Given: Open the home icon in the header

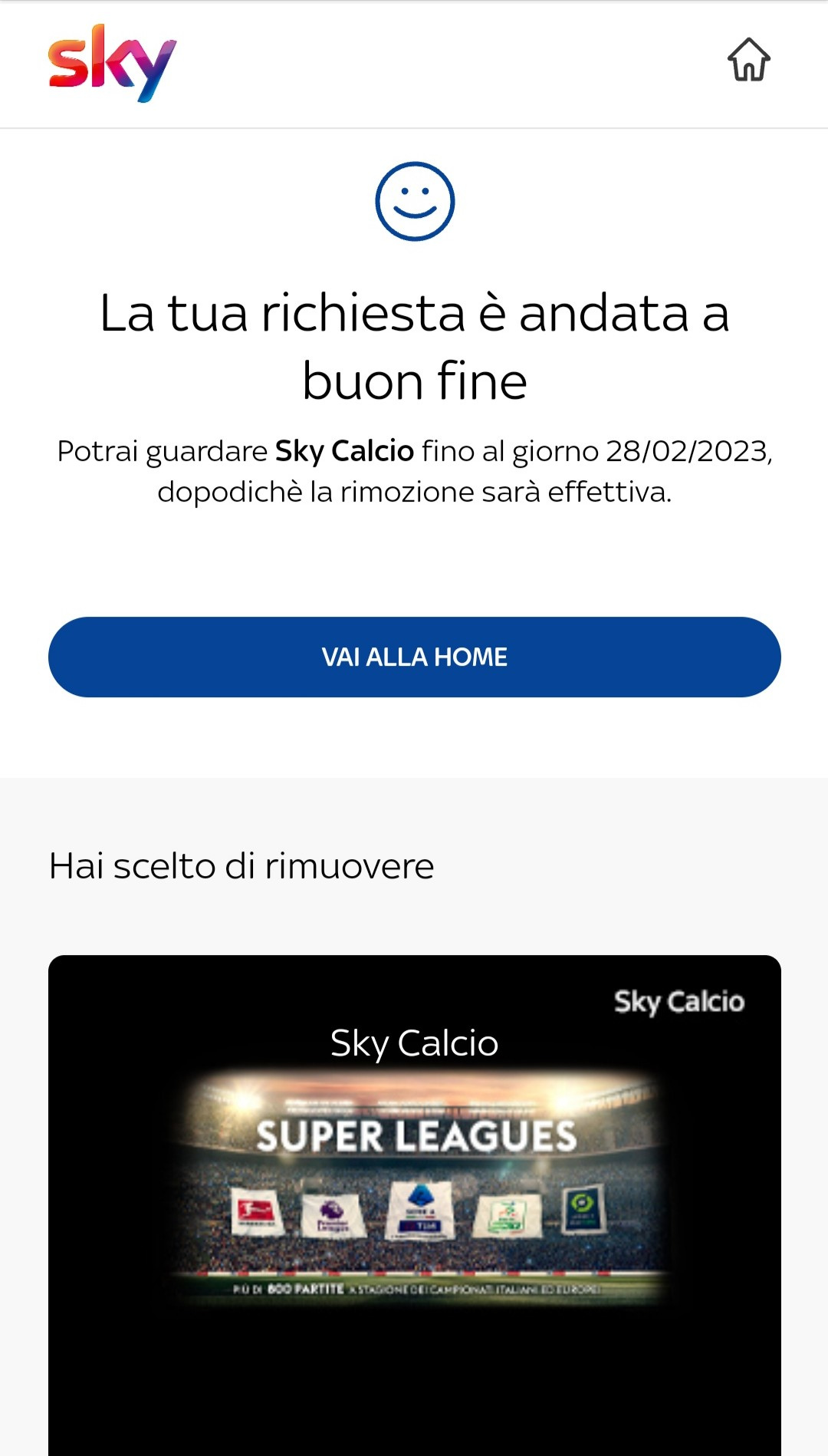Looking at the screenshot, I should click(748, 60).
